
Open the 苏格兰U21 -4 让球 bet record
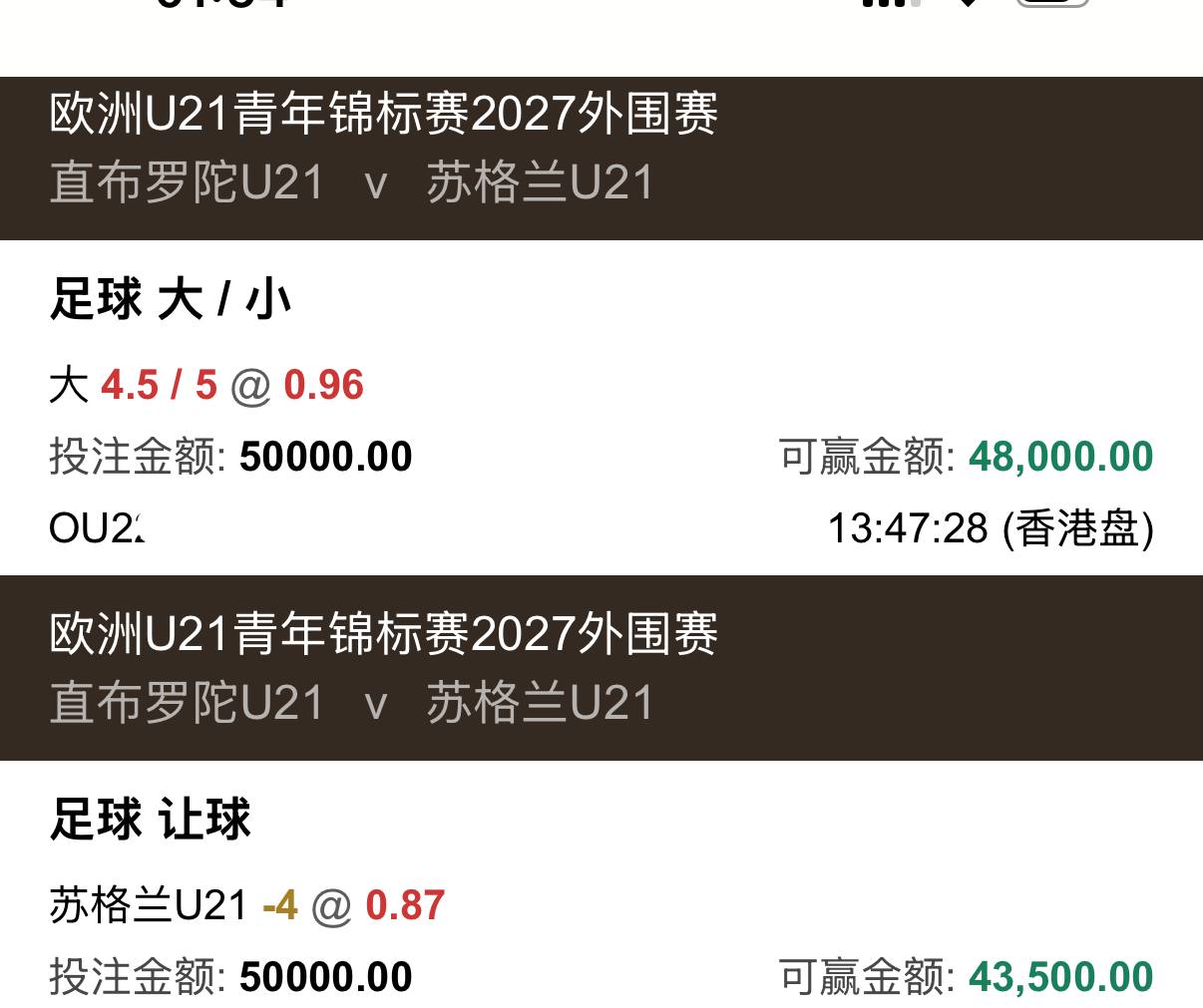tap(601, 902)
